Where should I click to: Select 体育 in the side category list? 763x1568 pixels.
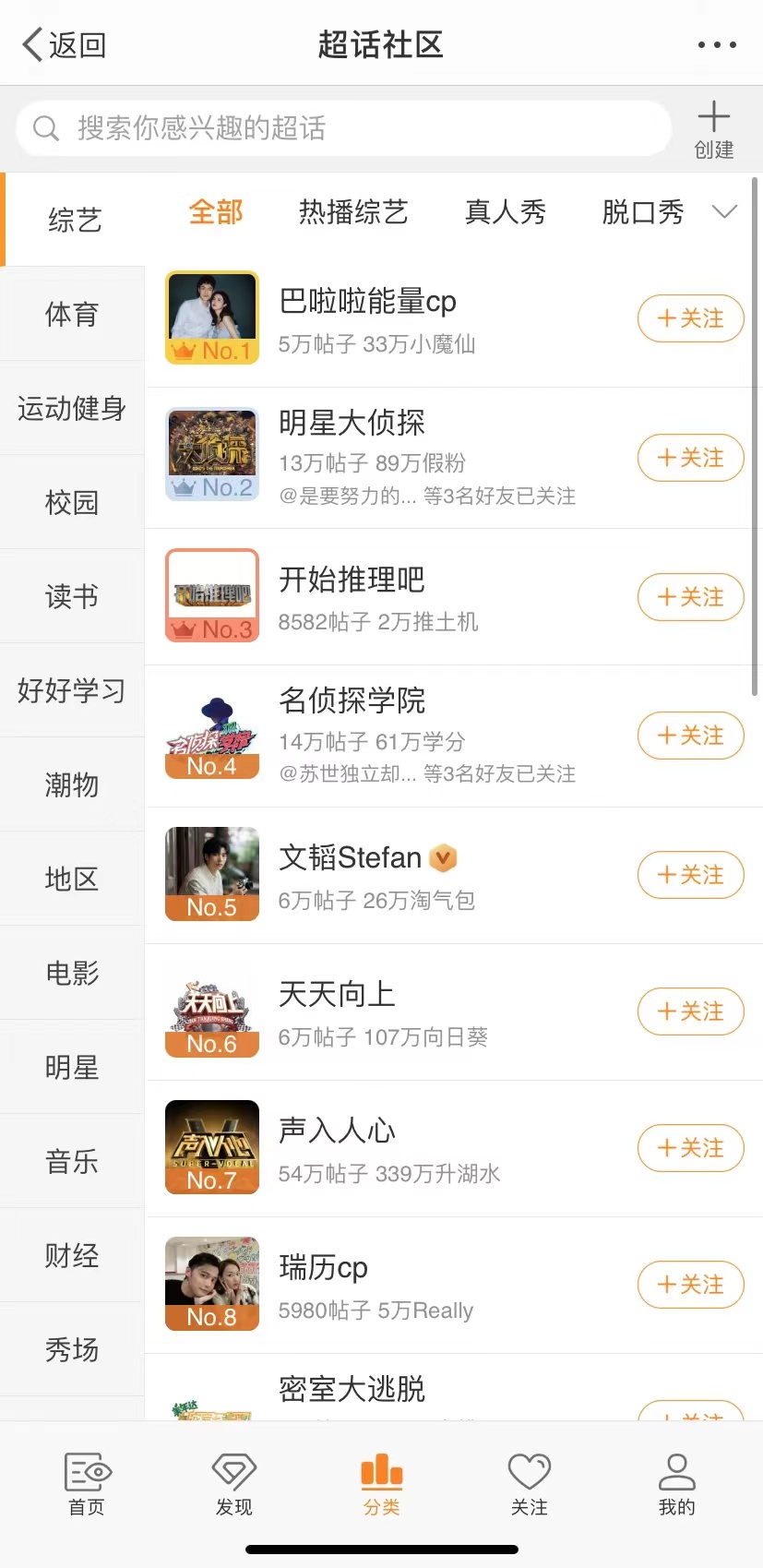tap(72, 314)
